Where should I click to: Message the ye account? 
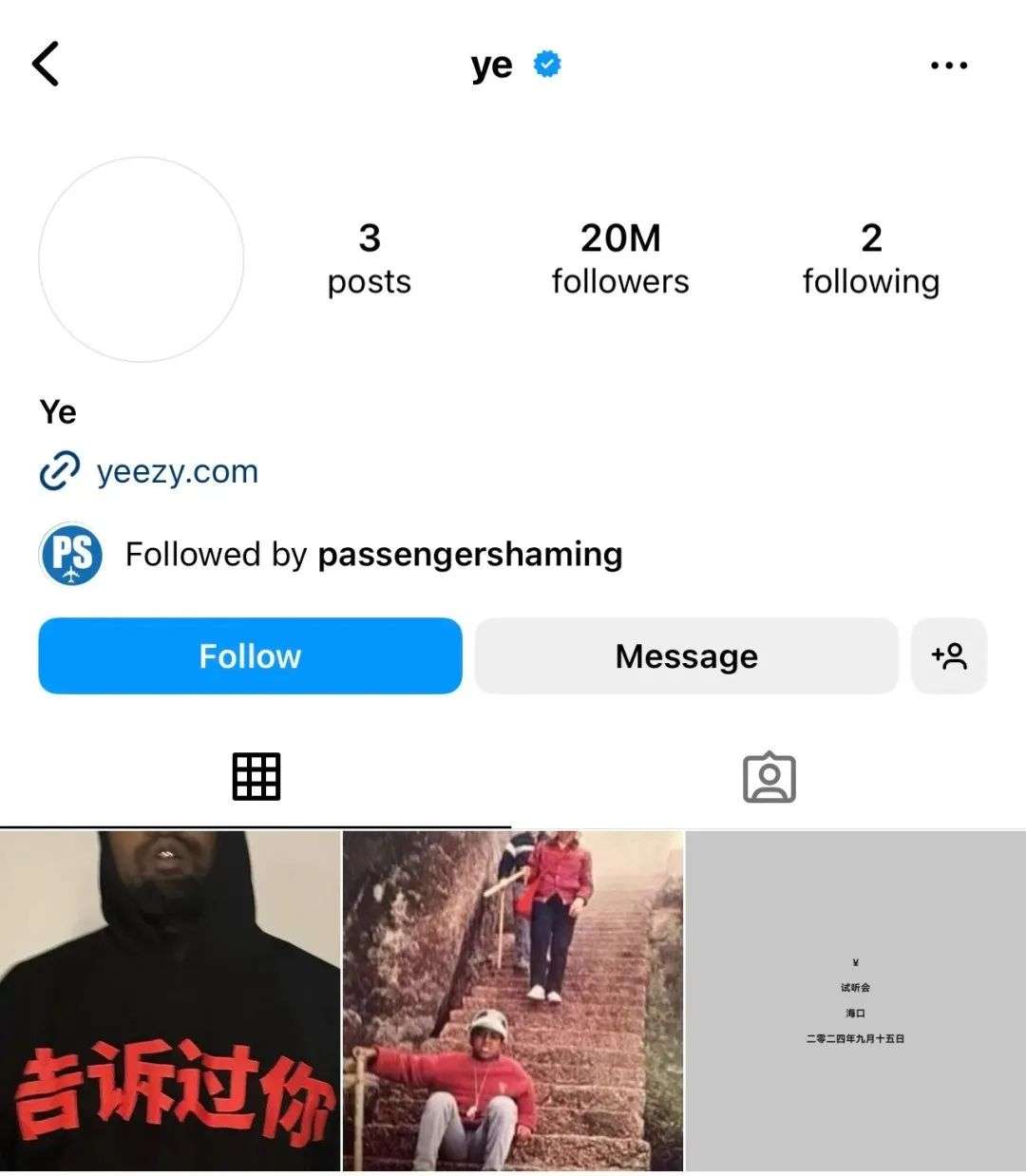coord(686,655)
